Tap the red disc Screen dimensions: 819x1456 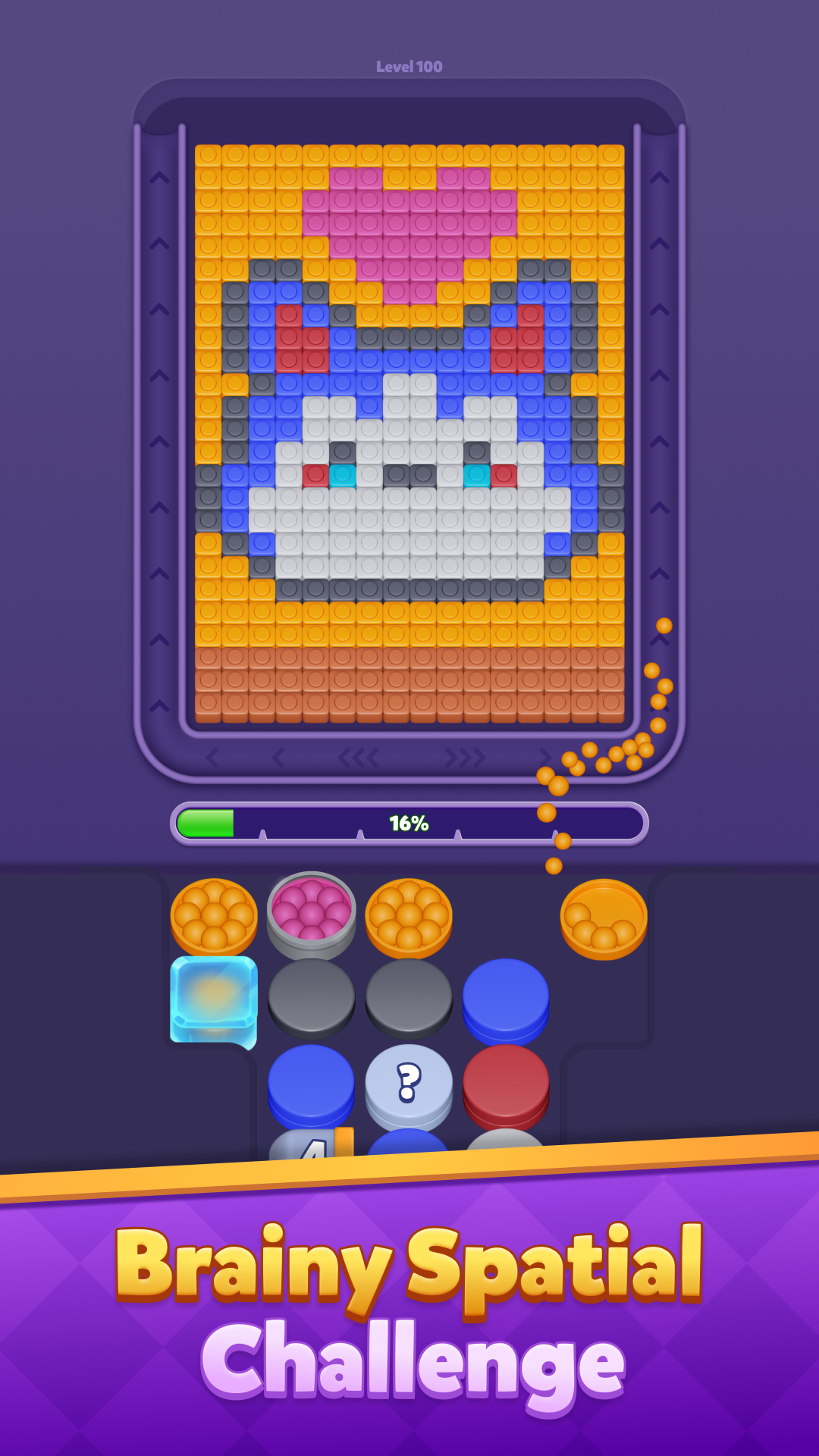(506, 1084)
